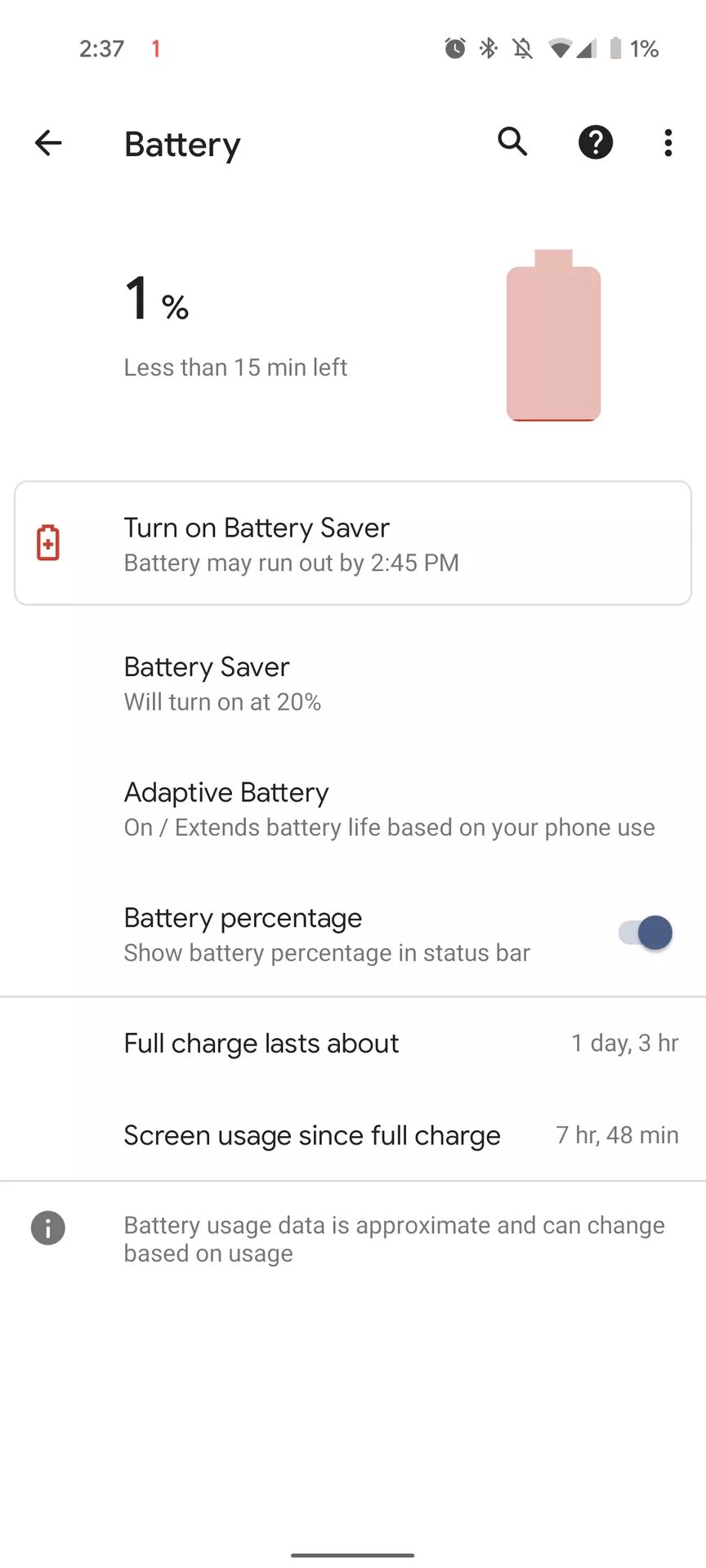Go back from Battery settings
Screen dimensions: 706x1568
click(x=48, y=143)
